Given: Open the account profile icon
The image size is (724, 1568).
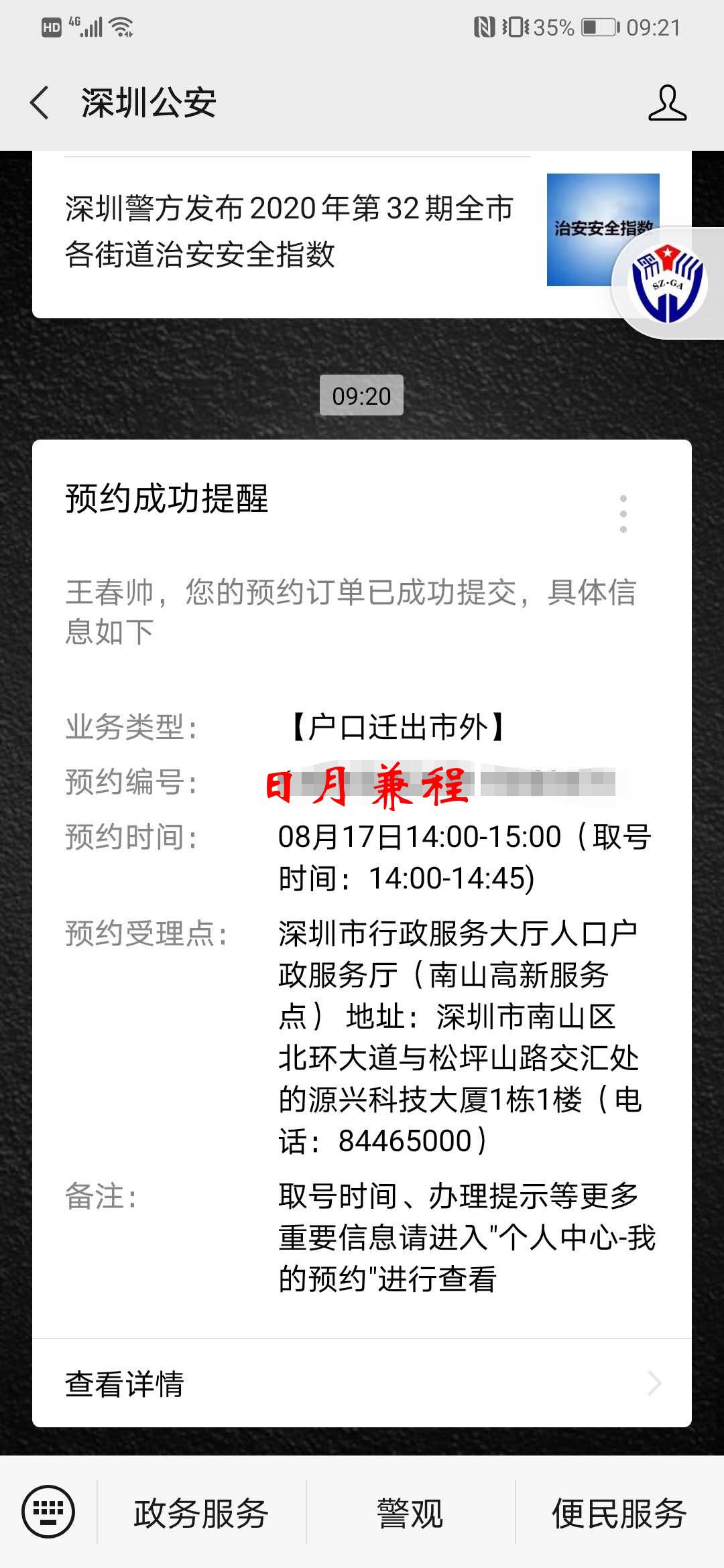Looking at the screenshot, I should pyautogui.click(x=667, y=103).
